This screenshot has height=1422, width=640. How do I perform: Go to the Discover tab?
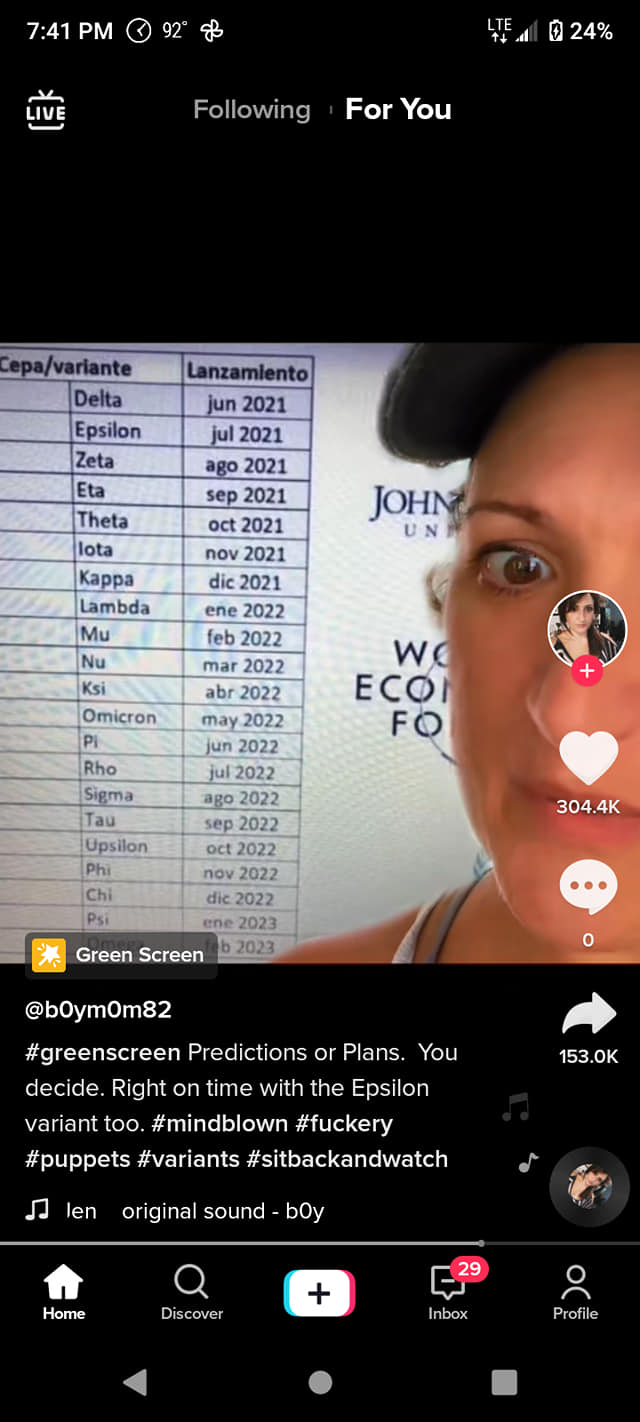(x=191, y=1292)
